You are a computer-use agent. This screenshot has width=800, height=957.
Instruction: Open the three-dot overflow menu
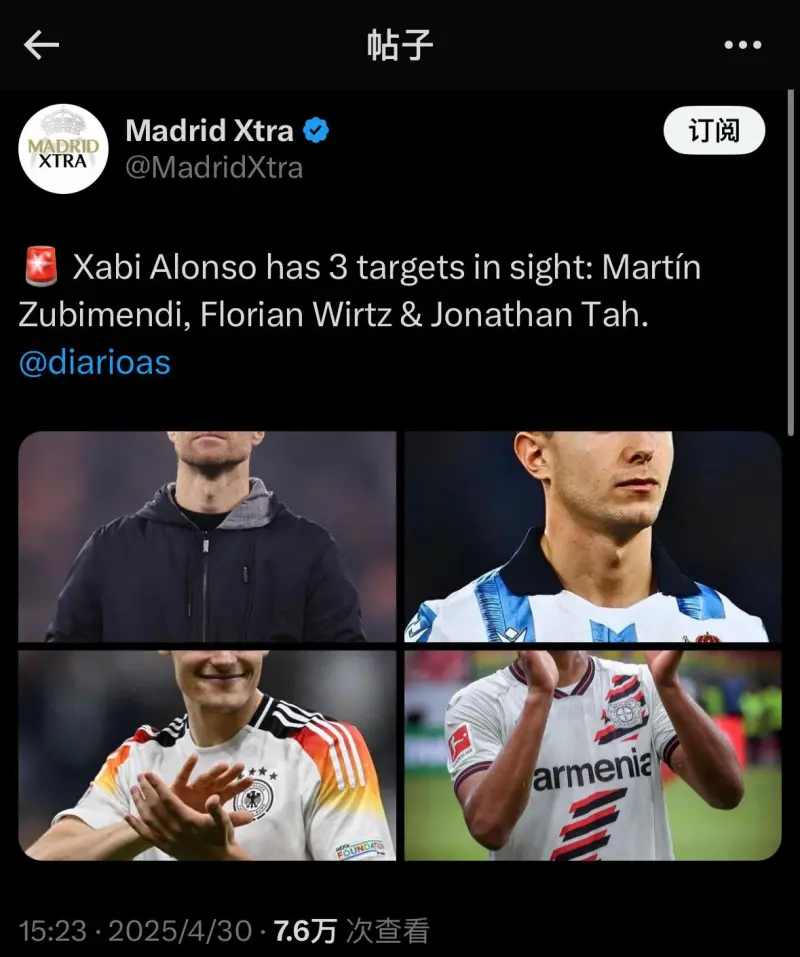pyautogui.click(x=742, y=45)
